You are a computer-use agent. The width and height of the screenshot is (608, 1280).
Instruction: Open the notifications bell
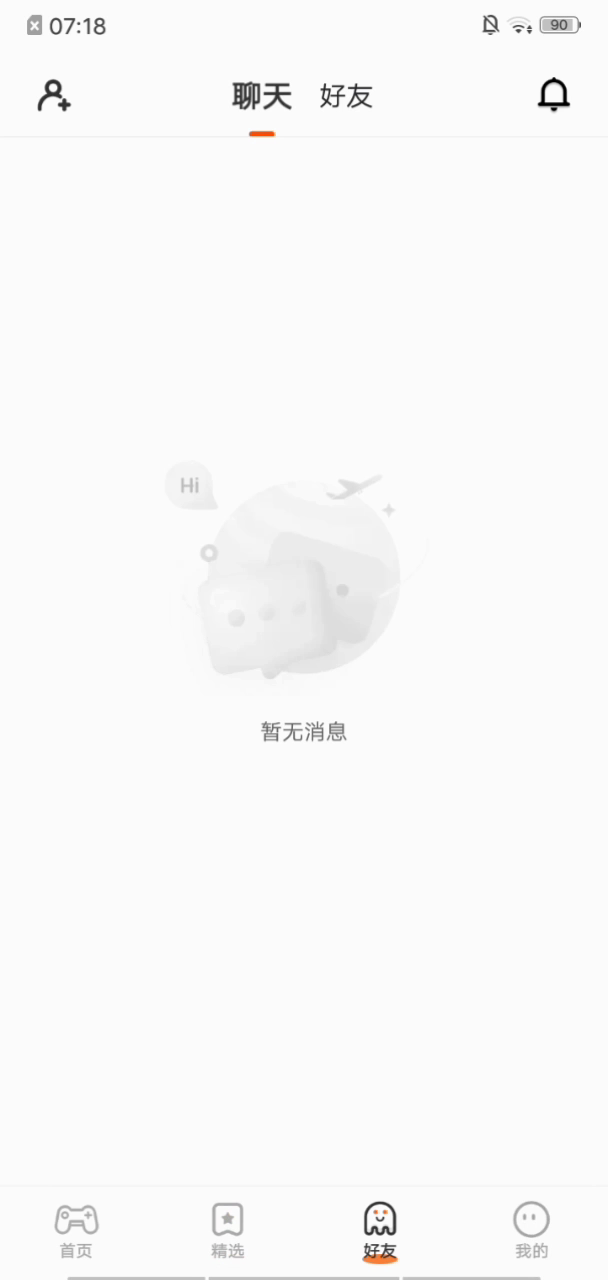coord(553,95)
